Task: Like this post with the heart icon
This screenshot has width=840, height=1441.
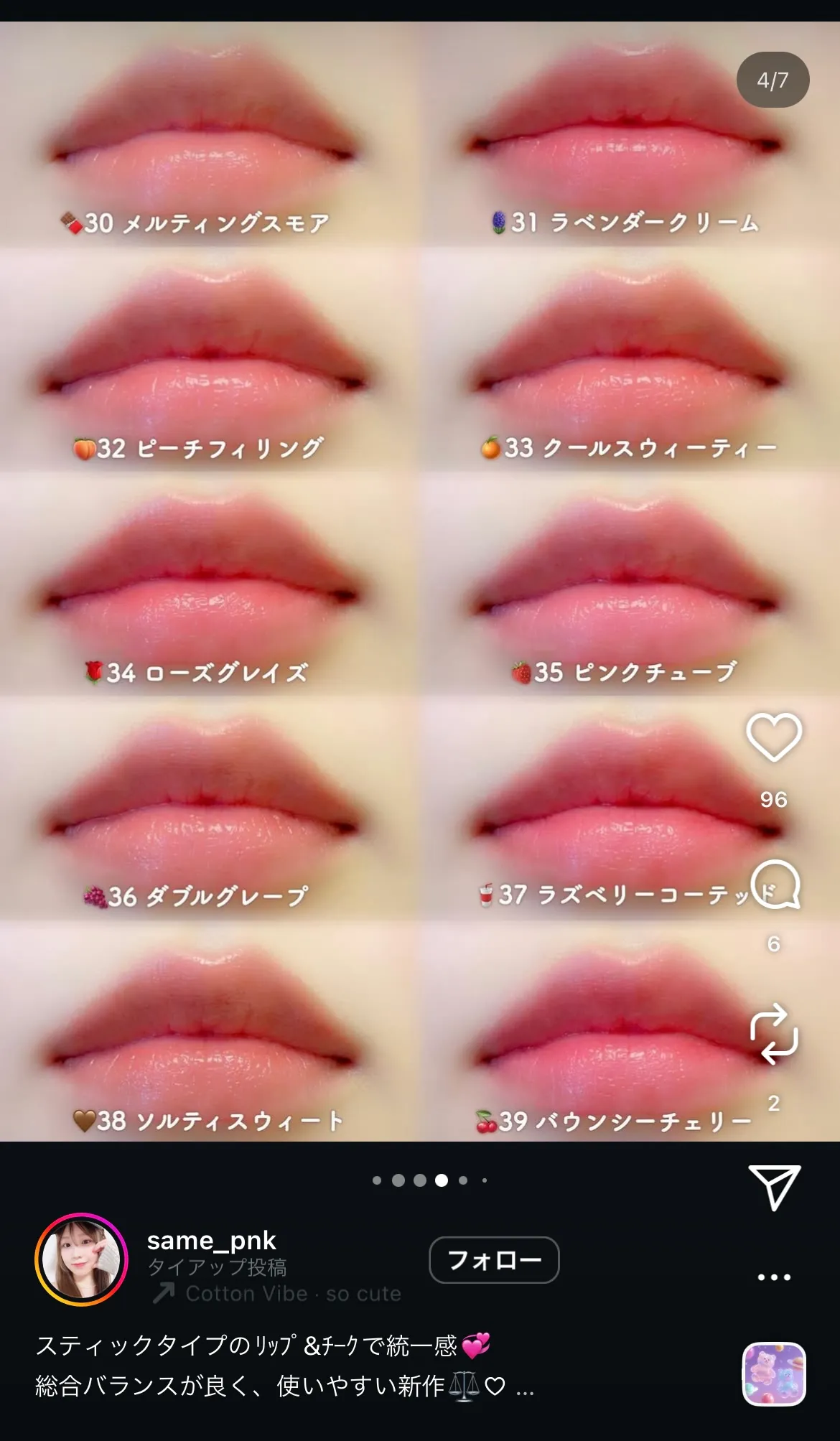Action: pyautogui.click(x=774, y=737)
